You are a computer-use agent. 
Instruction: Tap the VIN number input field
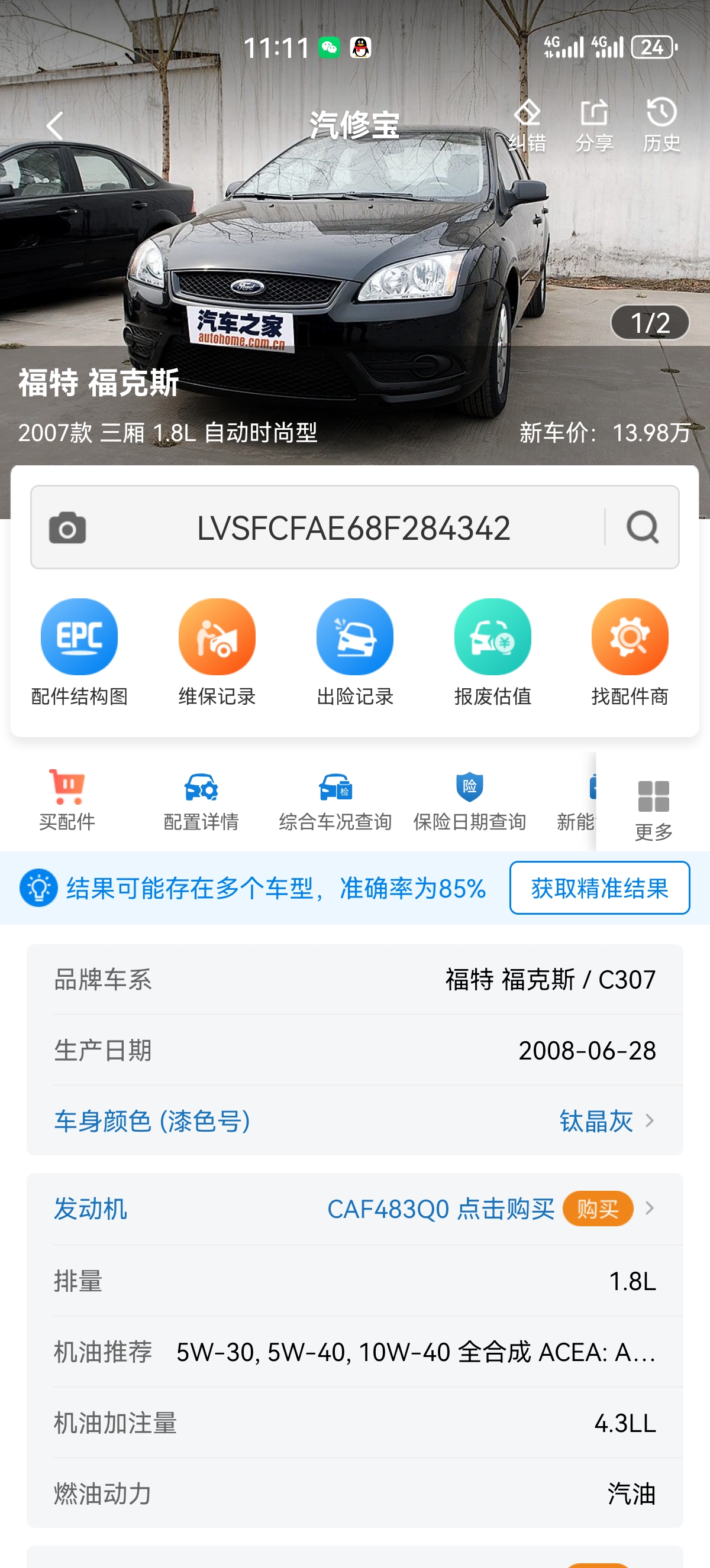click(x=353, y=527)
